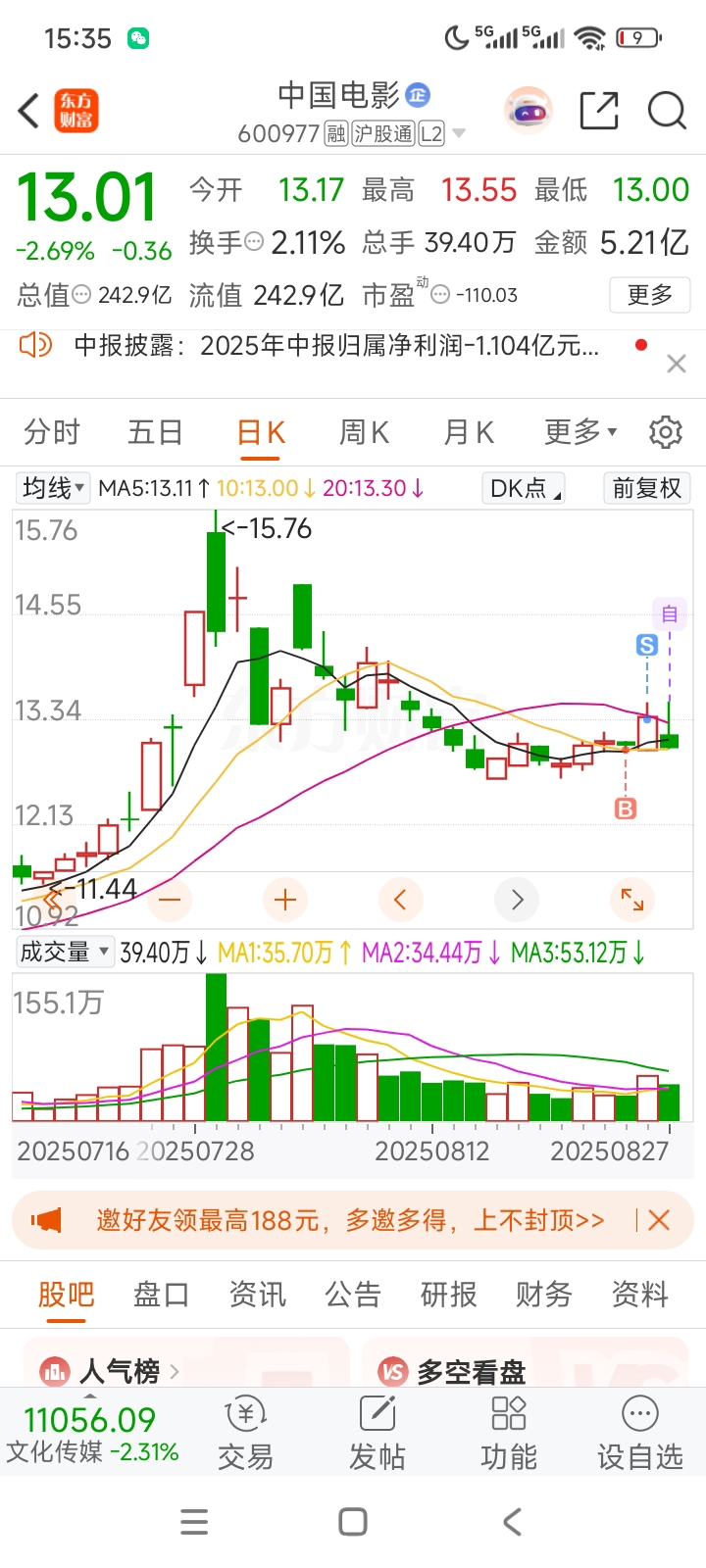Switch to the 周K chart tab
706x1568 pixels.
364,432
